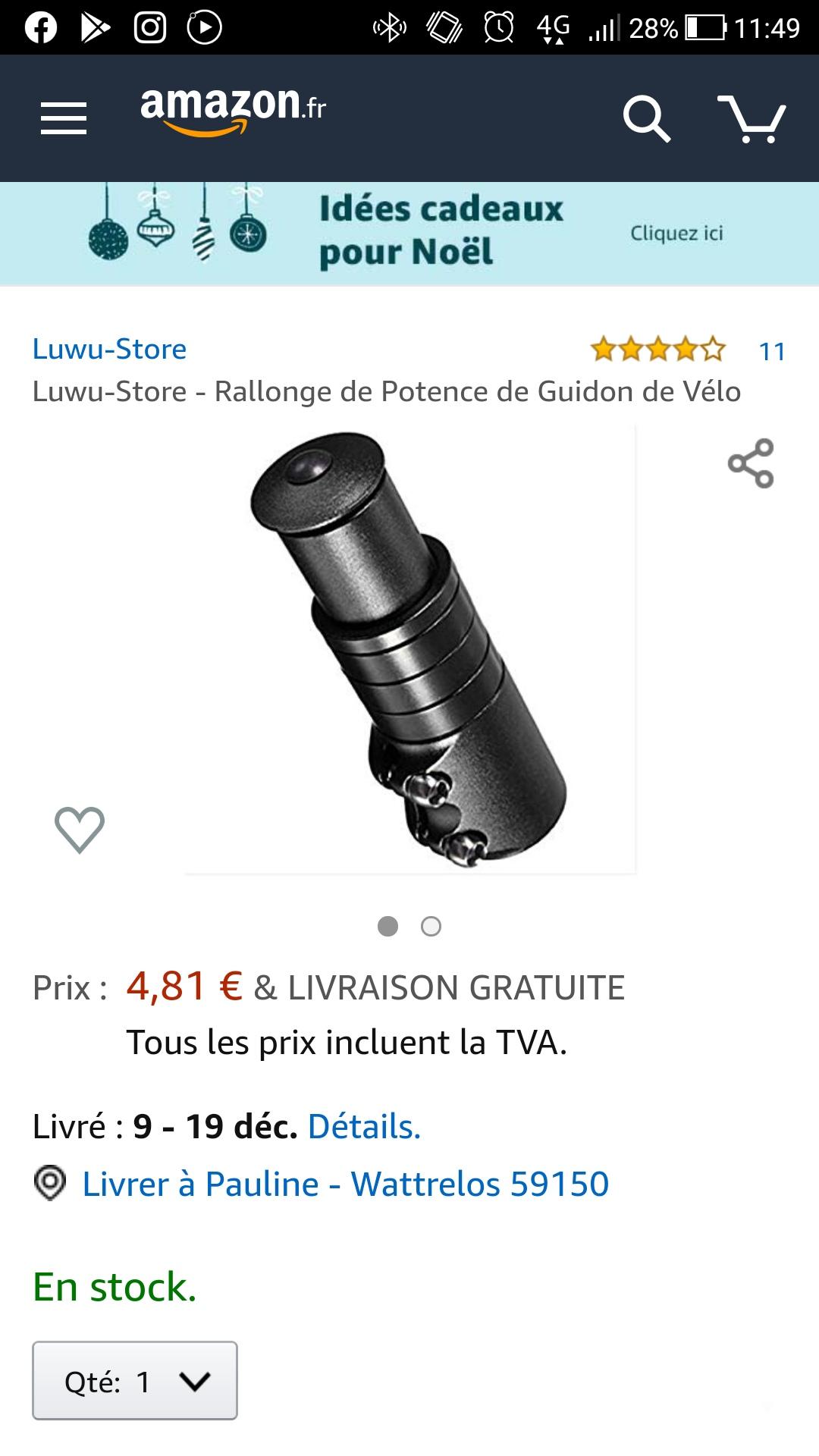Select the second image page dot
The width and height of the screenshot is (819, 1456).
[431, 927]
